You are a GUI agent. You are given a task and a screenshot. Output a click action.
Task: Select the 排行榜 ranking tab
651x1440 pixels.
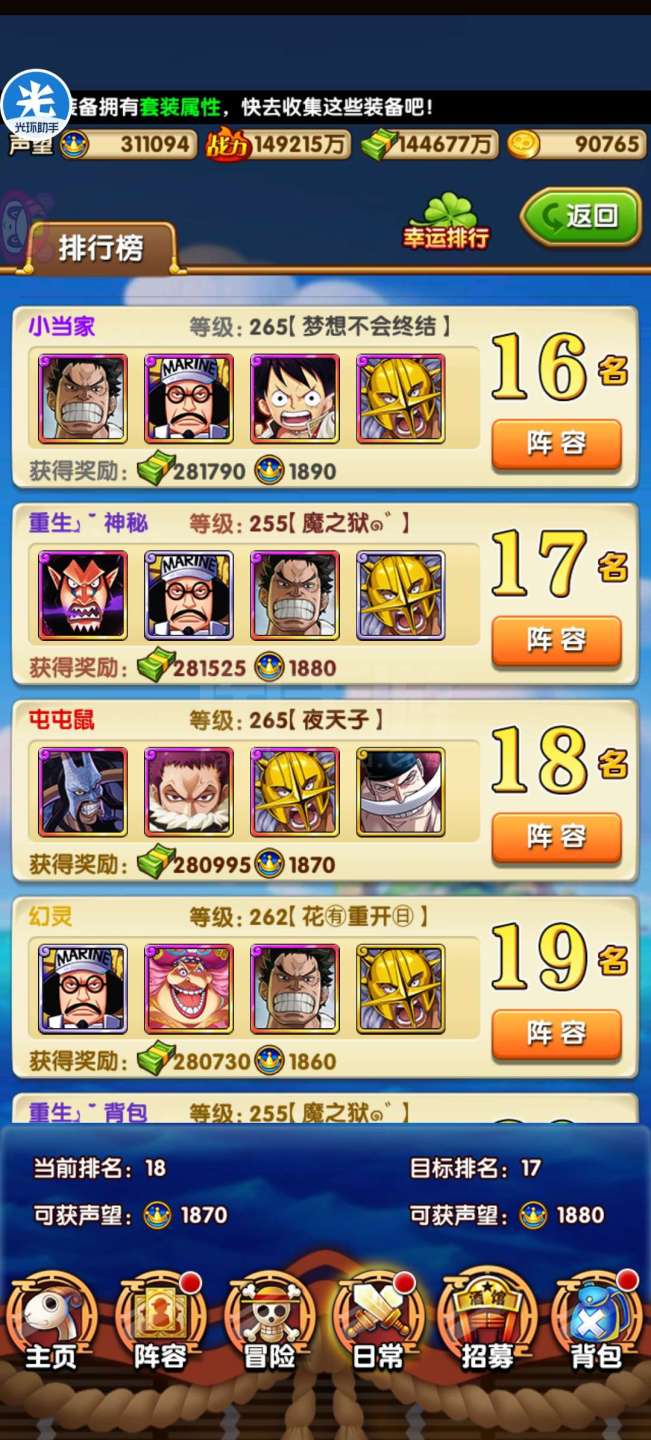tap(100, 247)
